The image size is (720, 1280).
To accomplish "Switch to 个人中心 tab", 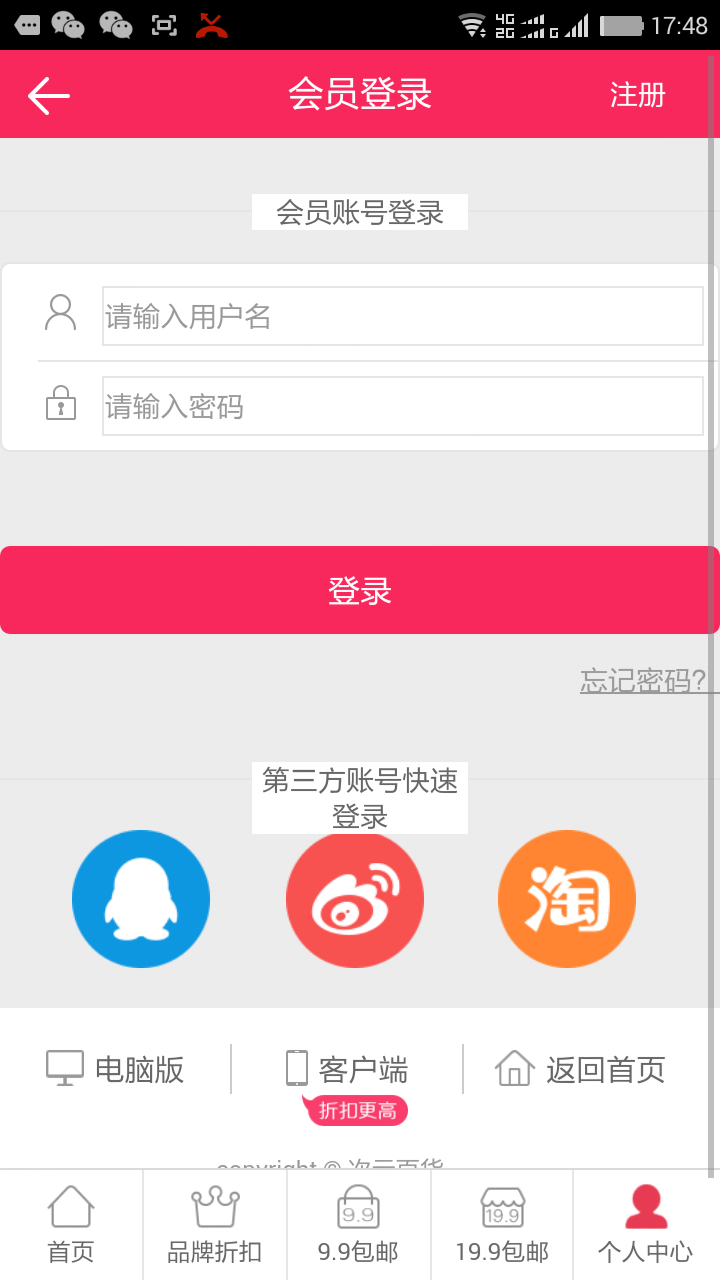I will tap(647, 1224).
